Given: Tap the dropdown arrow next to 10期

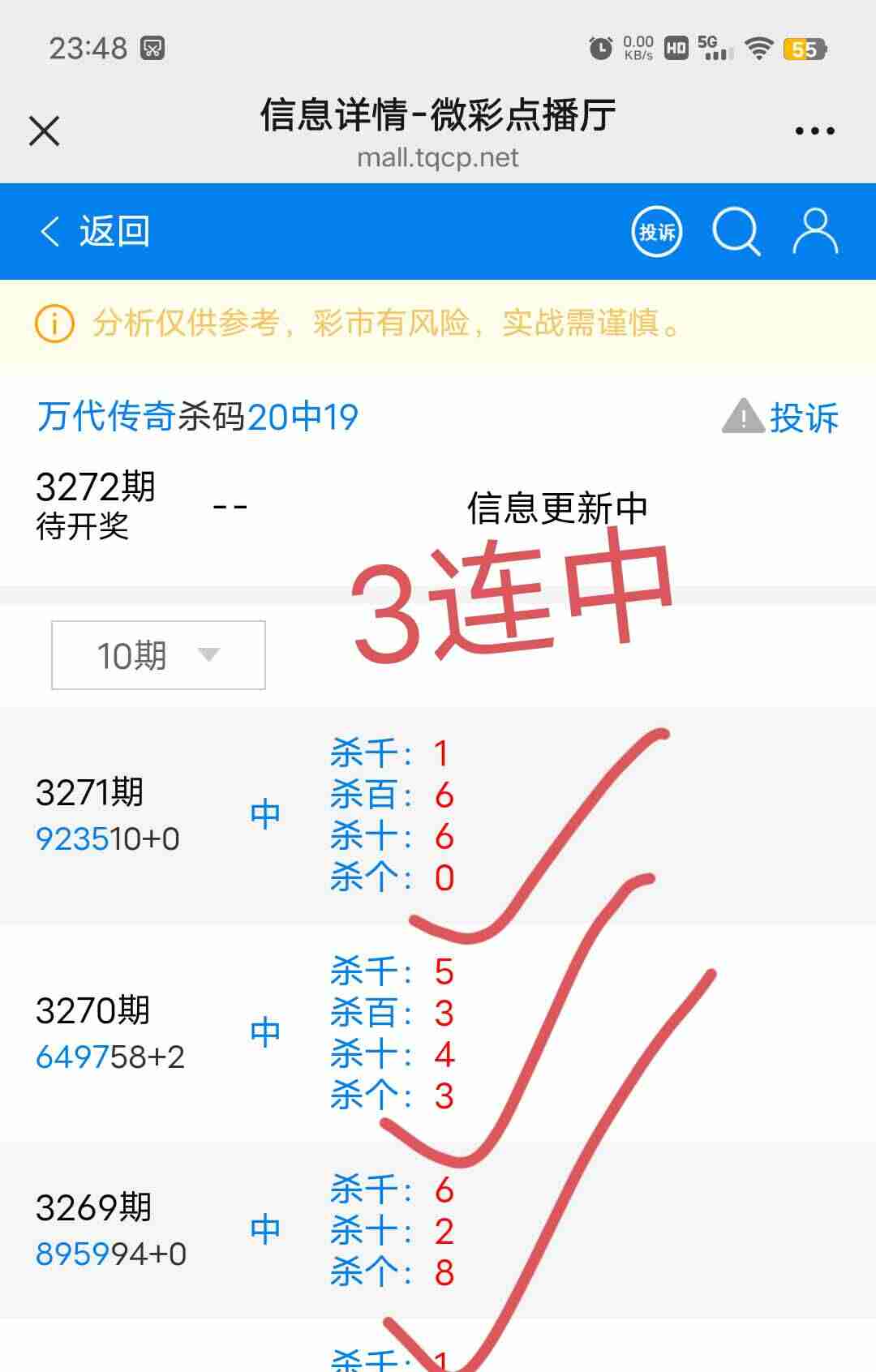Looking at the screenshot, I should point(209,656).
